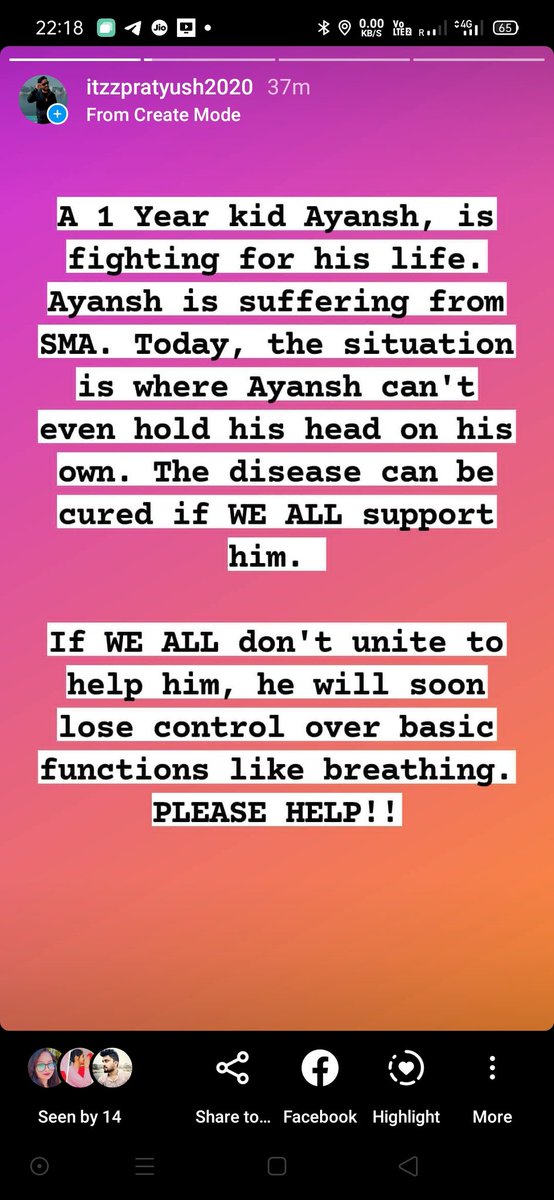
Task: Add this story to Highlight
Action: tap(406, 1088)
